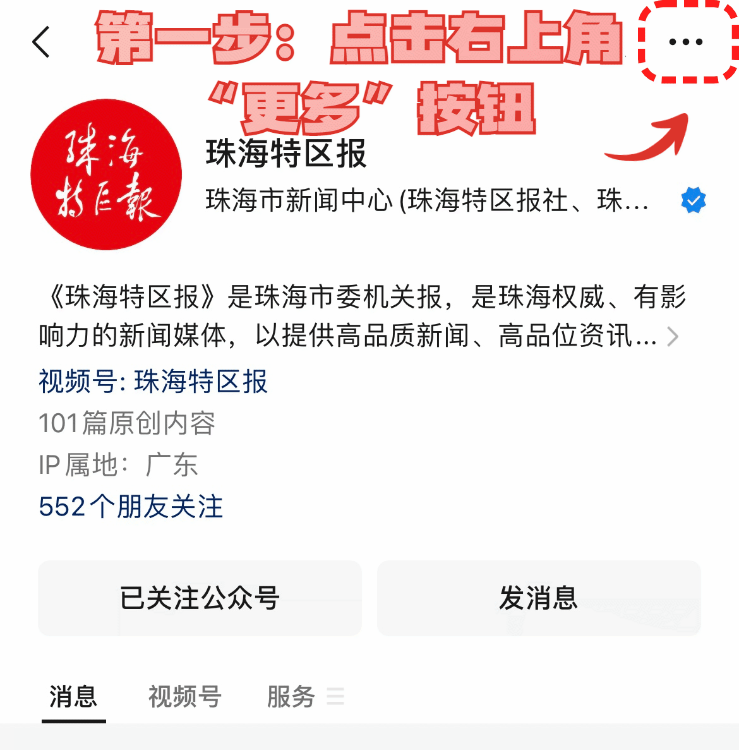Click the list icon next to 服务 tab
The height and width of the screenshot is (750, 739).
coord(334,697)
